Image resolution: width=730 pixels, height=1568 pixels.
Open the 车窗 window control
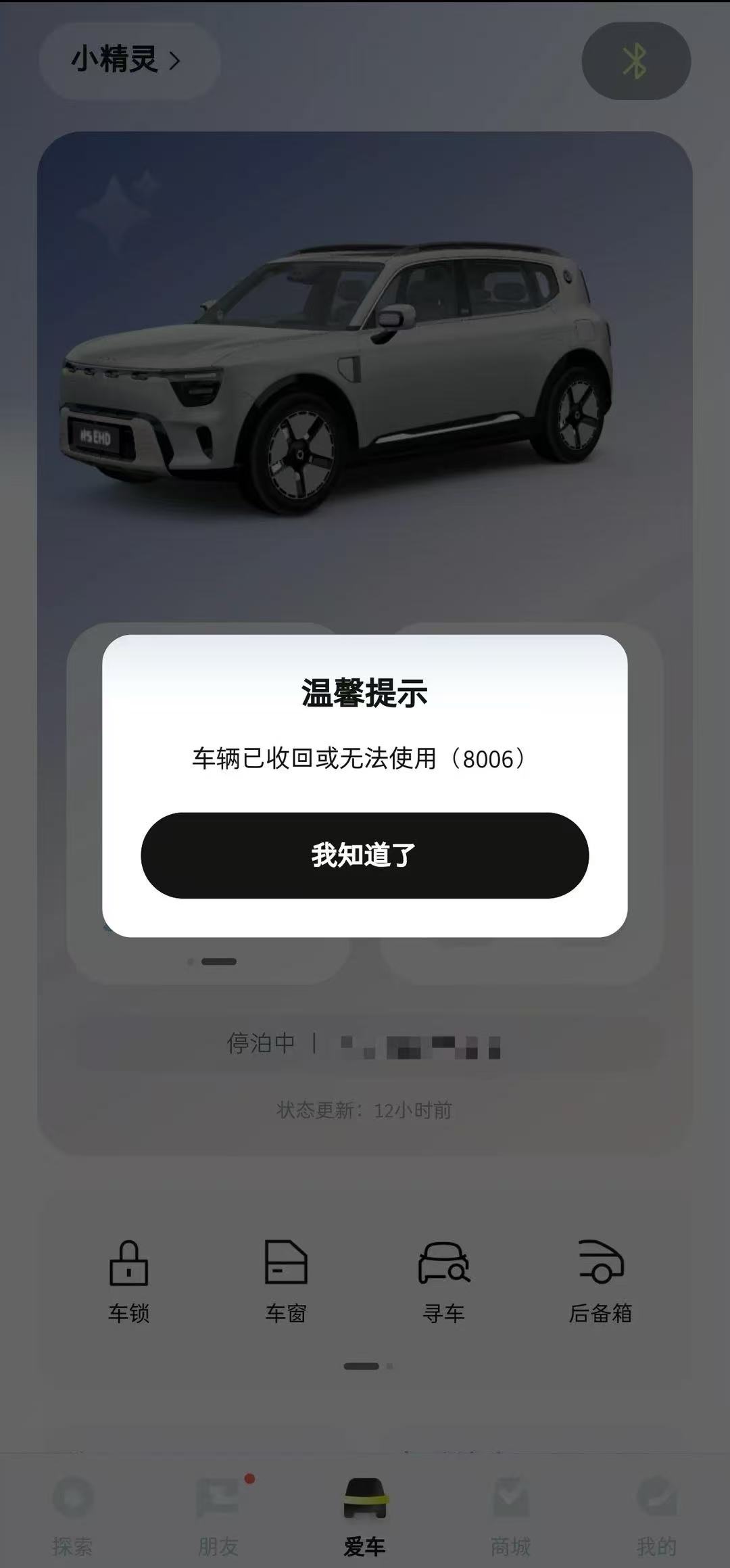click(x=286, y=1281)
